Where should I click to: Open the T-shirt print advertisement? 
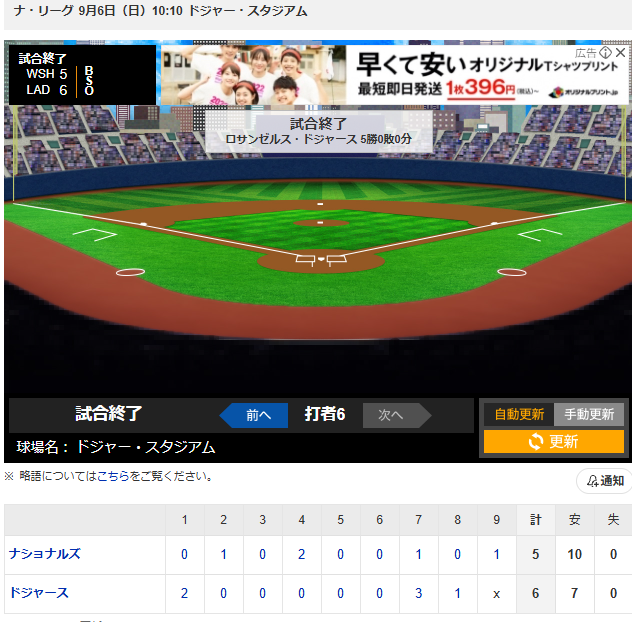395,75
